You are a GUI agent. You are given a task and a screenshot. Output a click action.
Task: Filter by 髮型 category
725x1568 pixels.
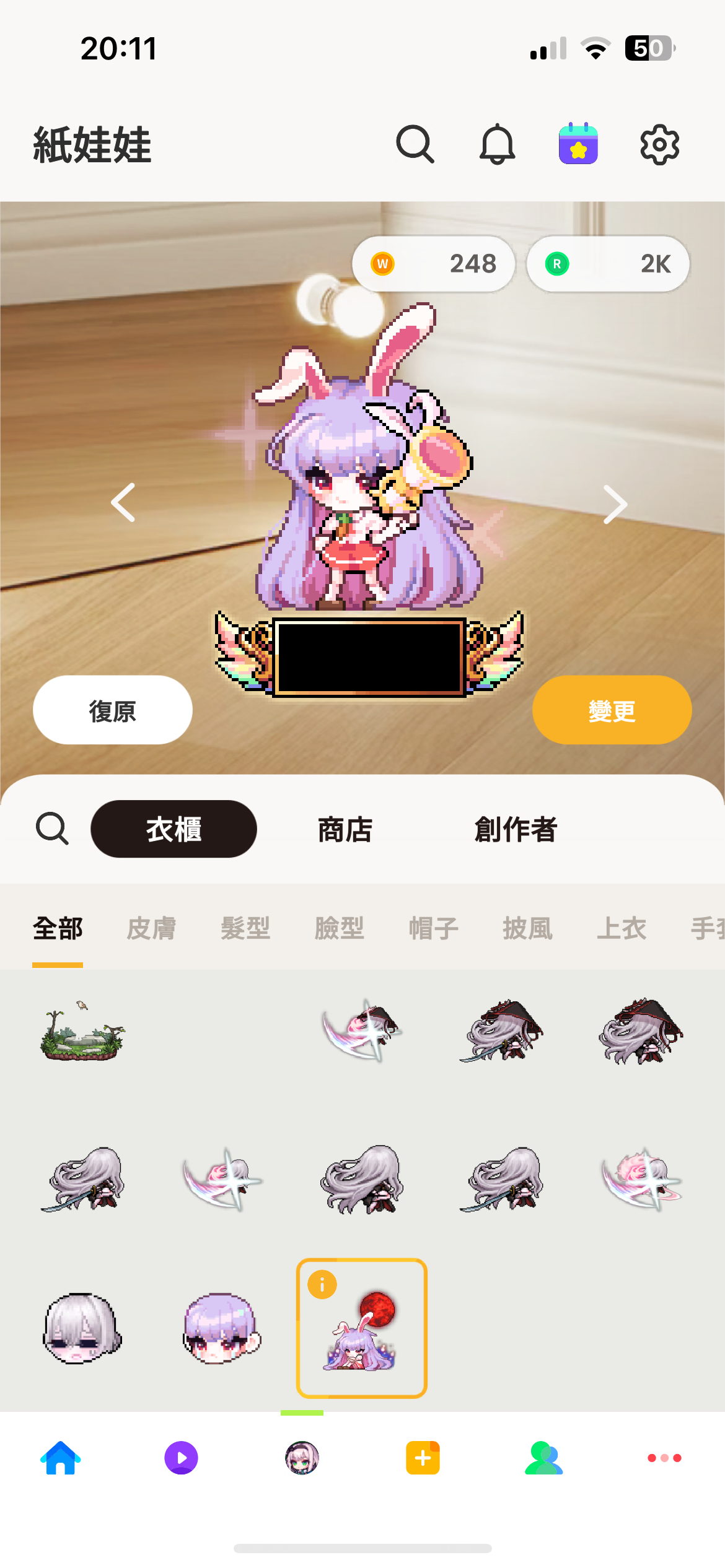245,928
